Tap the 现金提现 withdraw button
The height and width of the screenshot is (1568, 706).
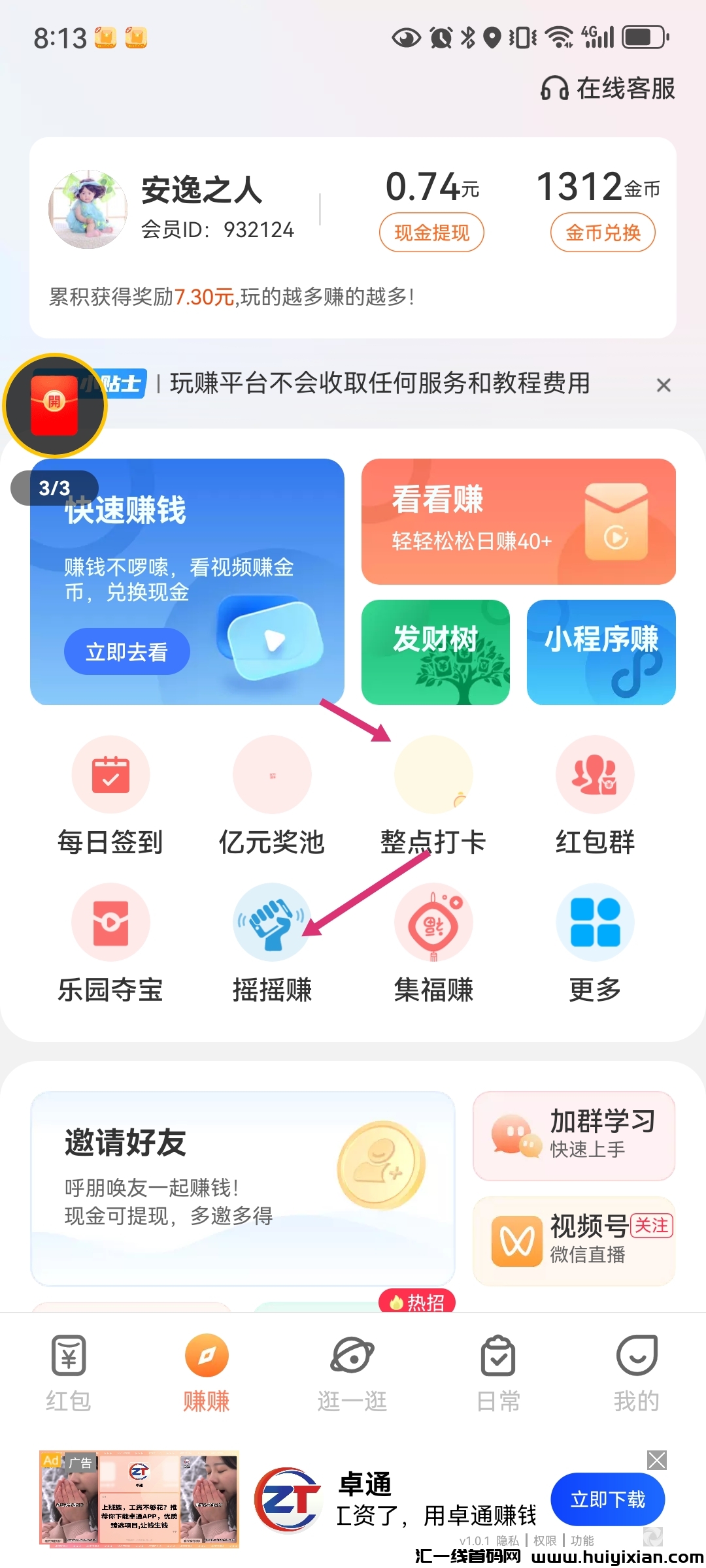click(x=431, y=233)
